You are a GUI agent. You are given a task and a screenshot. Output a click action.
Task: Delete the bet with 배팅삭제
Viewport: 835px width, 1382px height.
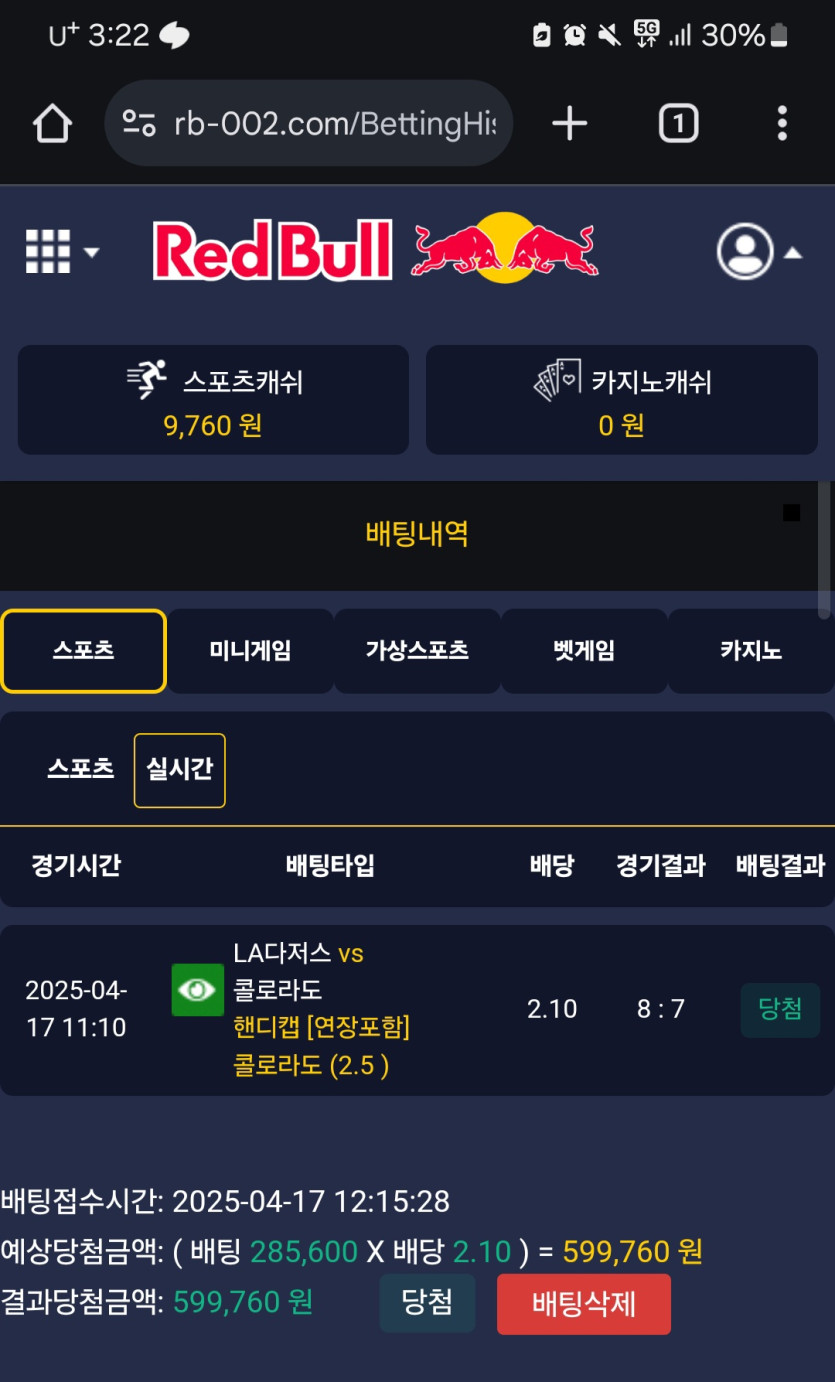[584, 1304]
